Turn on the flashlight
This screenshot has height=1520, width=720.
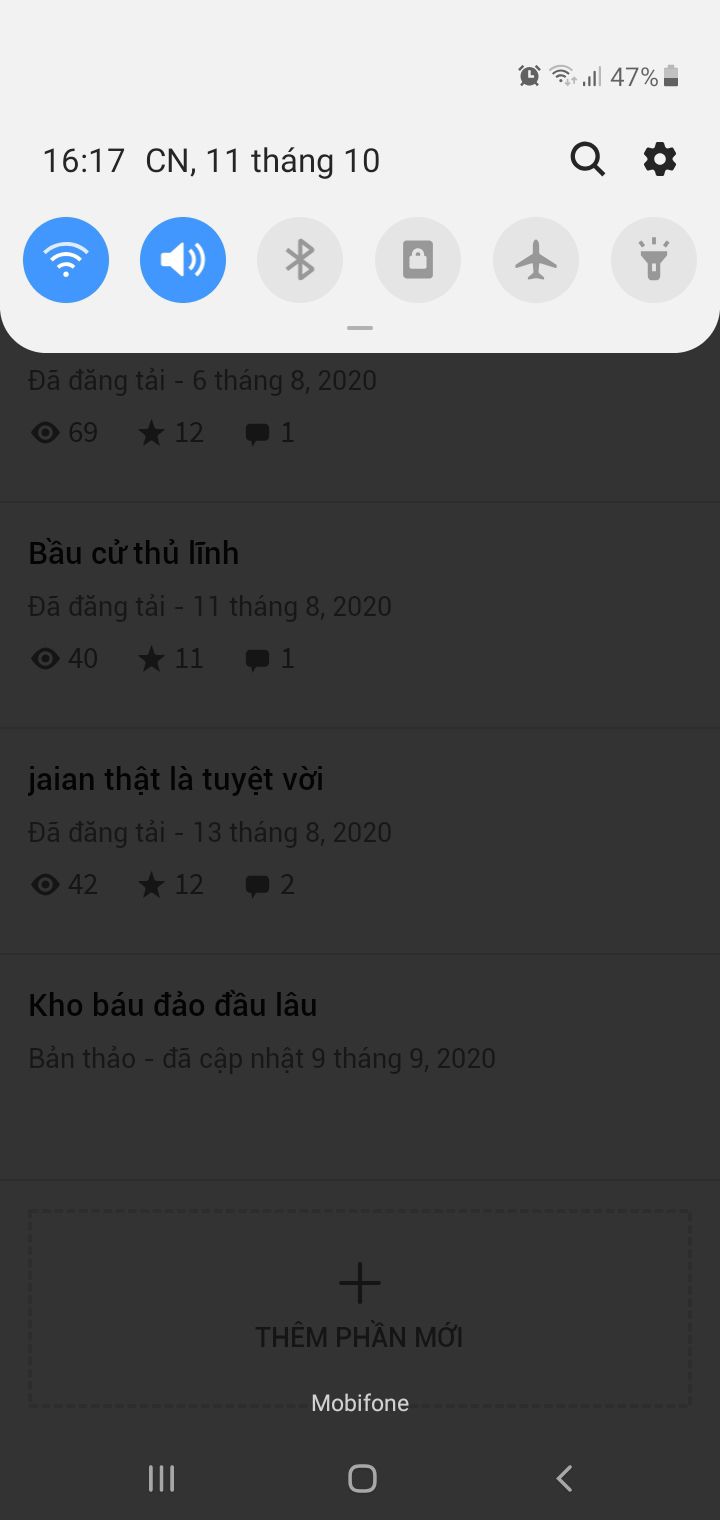[x=654, y=260]
